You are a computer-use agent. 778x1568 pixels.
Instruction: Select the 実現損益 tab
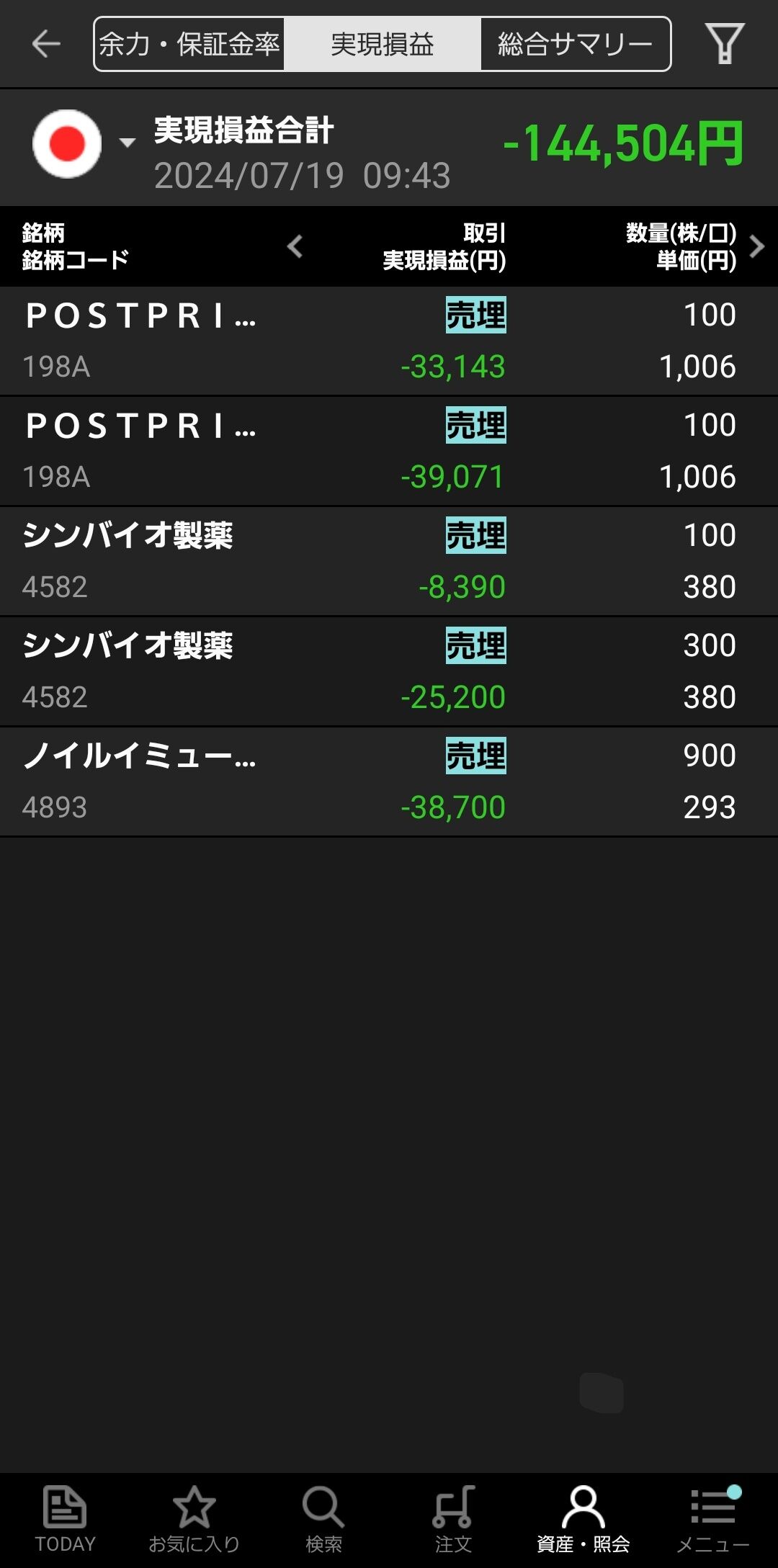[382, 44]
